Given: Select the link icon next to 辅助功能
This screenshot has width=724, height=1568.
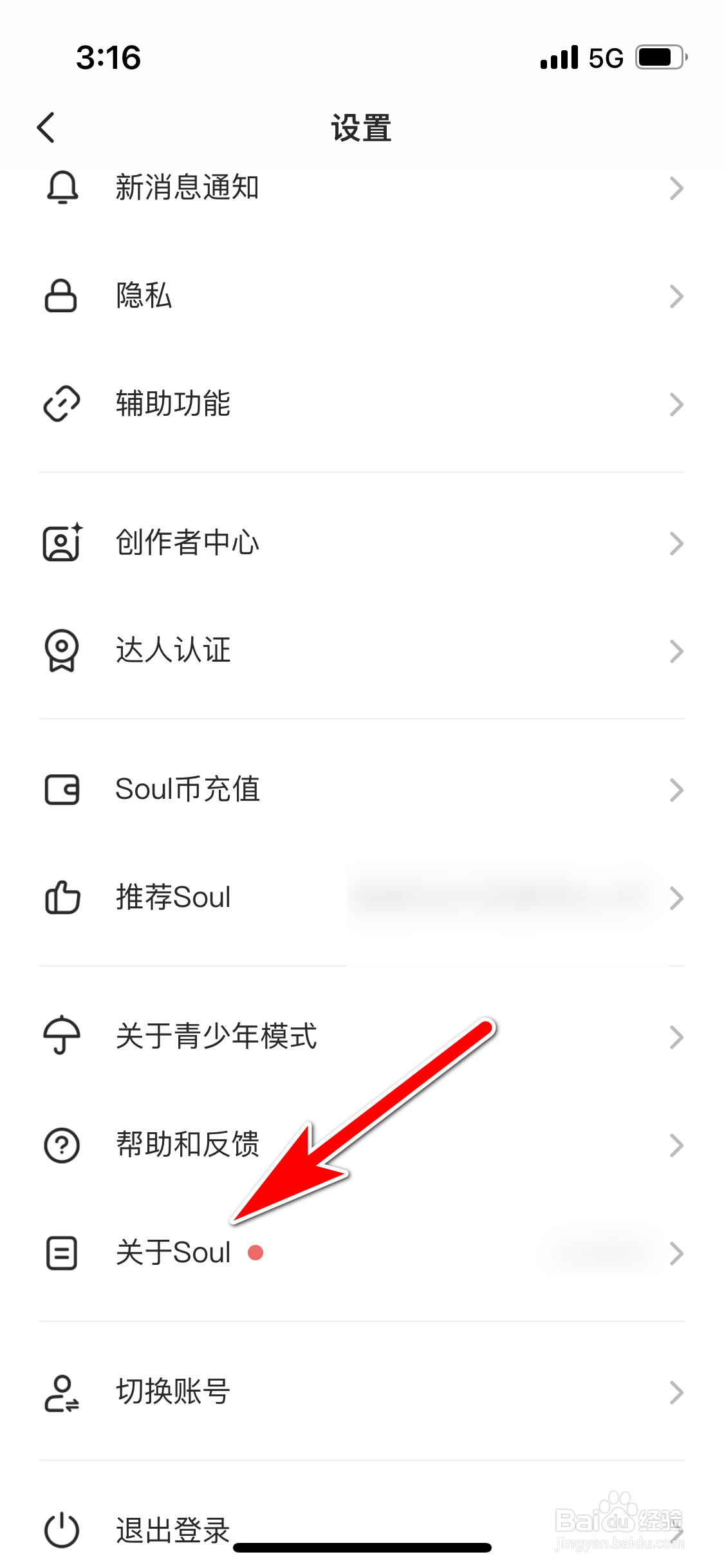Looking at the screenshot, I should [x=61, y=404].
